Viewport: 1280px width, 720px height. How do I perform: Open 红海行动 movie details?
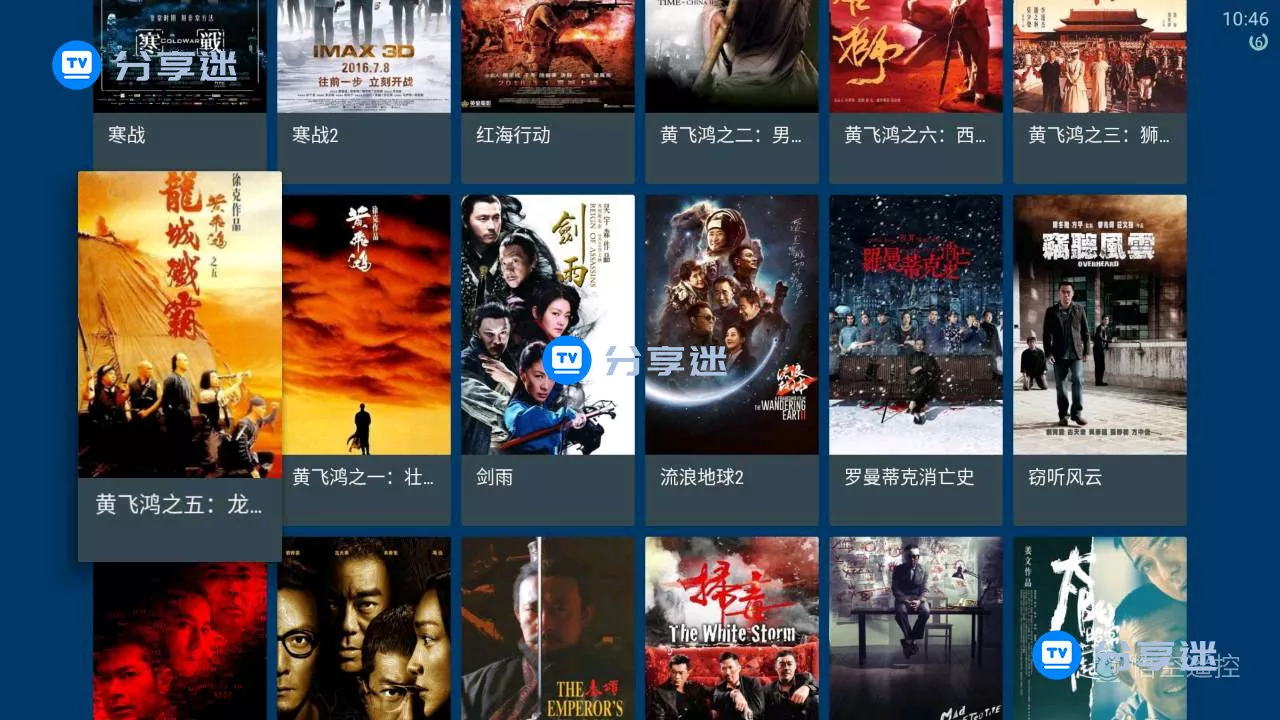548,90
